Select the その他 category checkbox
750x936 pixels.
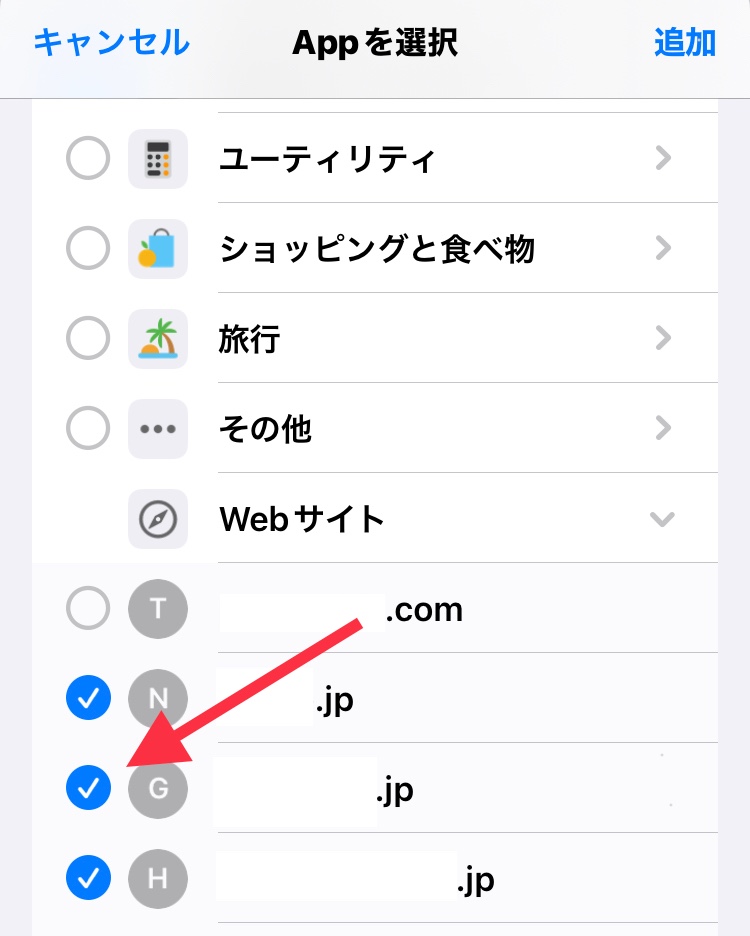pos(88,429)
